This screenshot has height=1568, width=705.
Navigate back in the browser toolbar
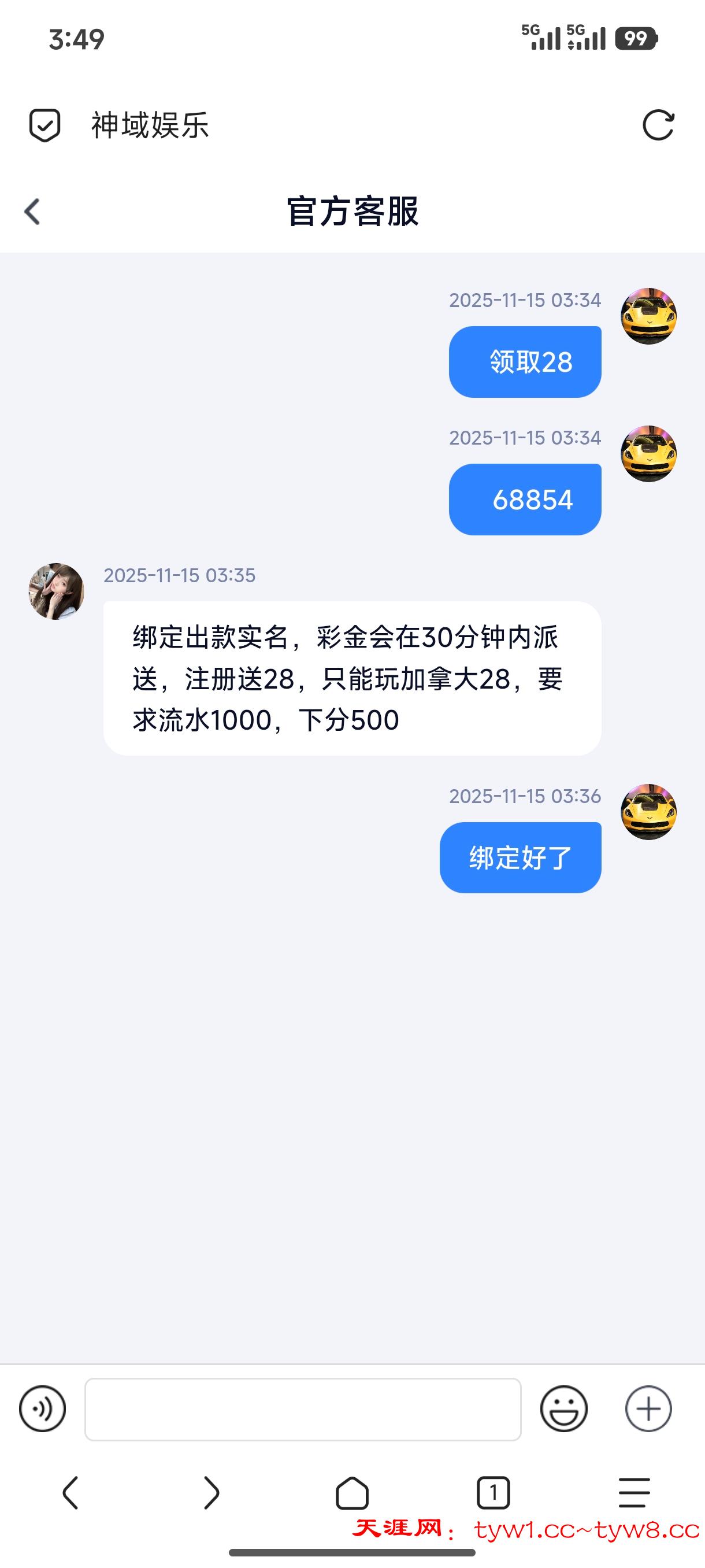tap(70, 1492)
